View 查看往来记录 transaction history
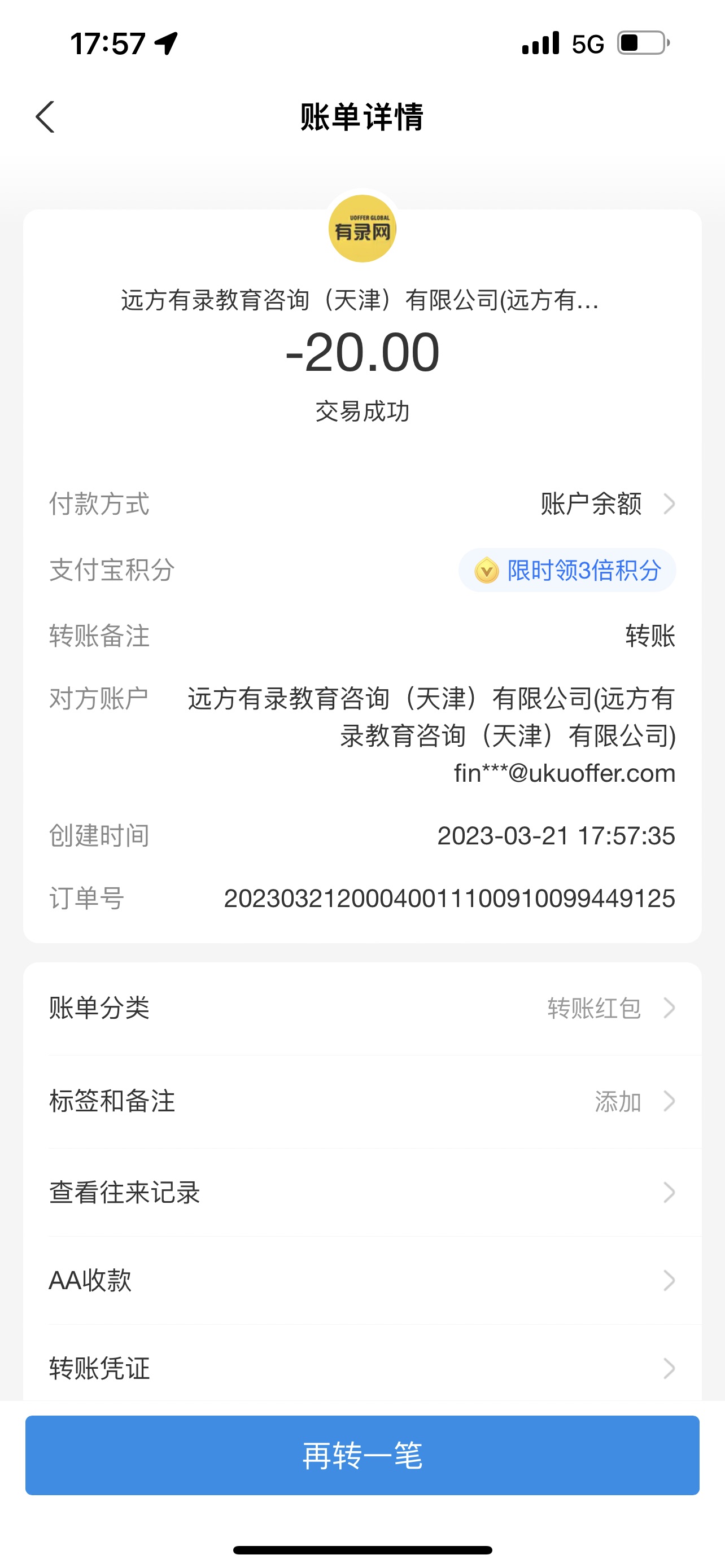 pos(362,1193)
